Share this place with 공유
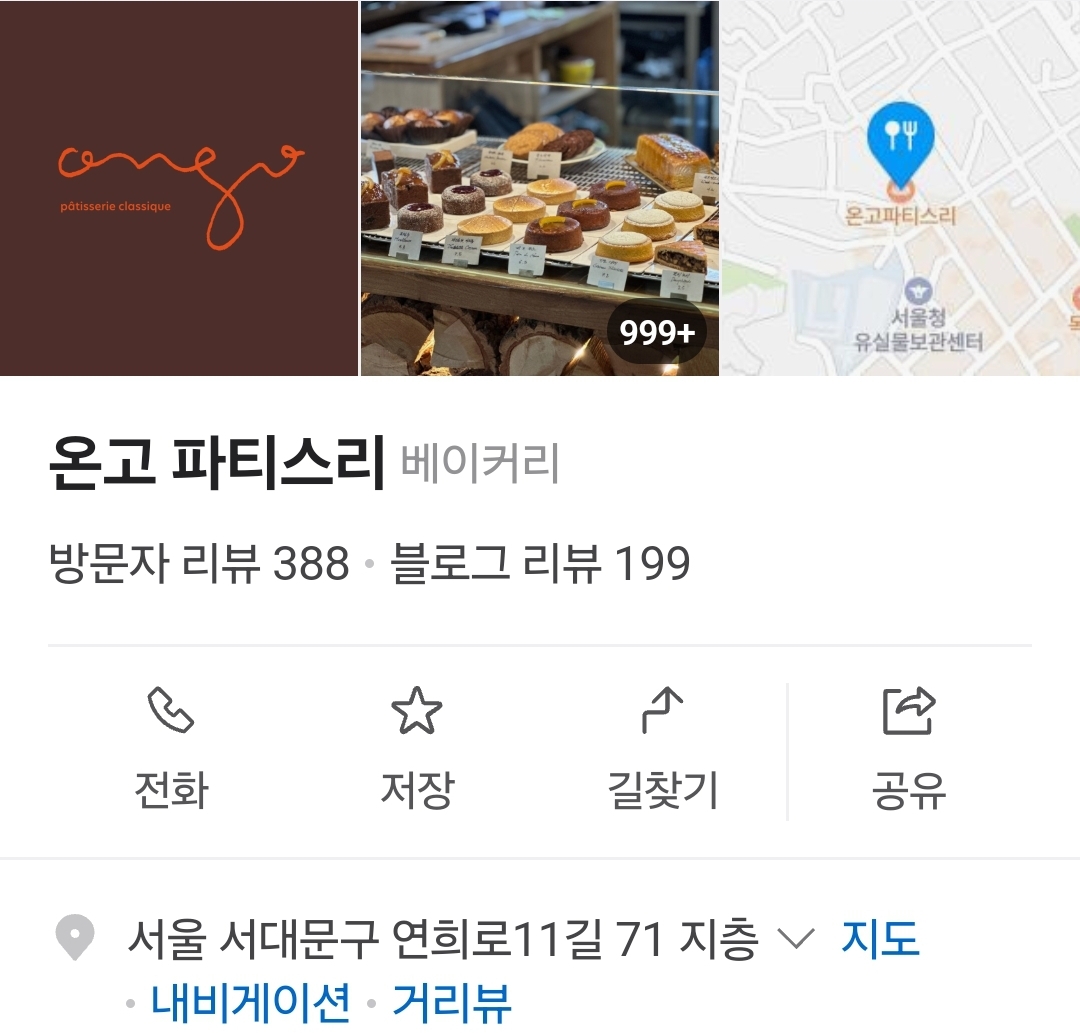 908,750
